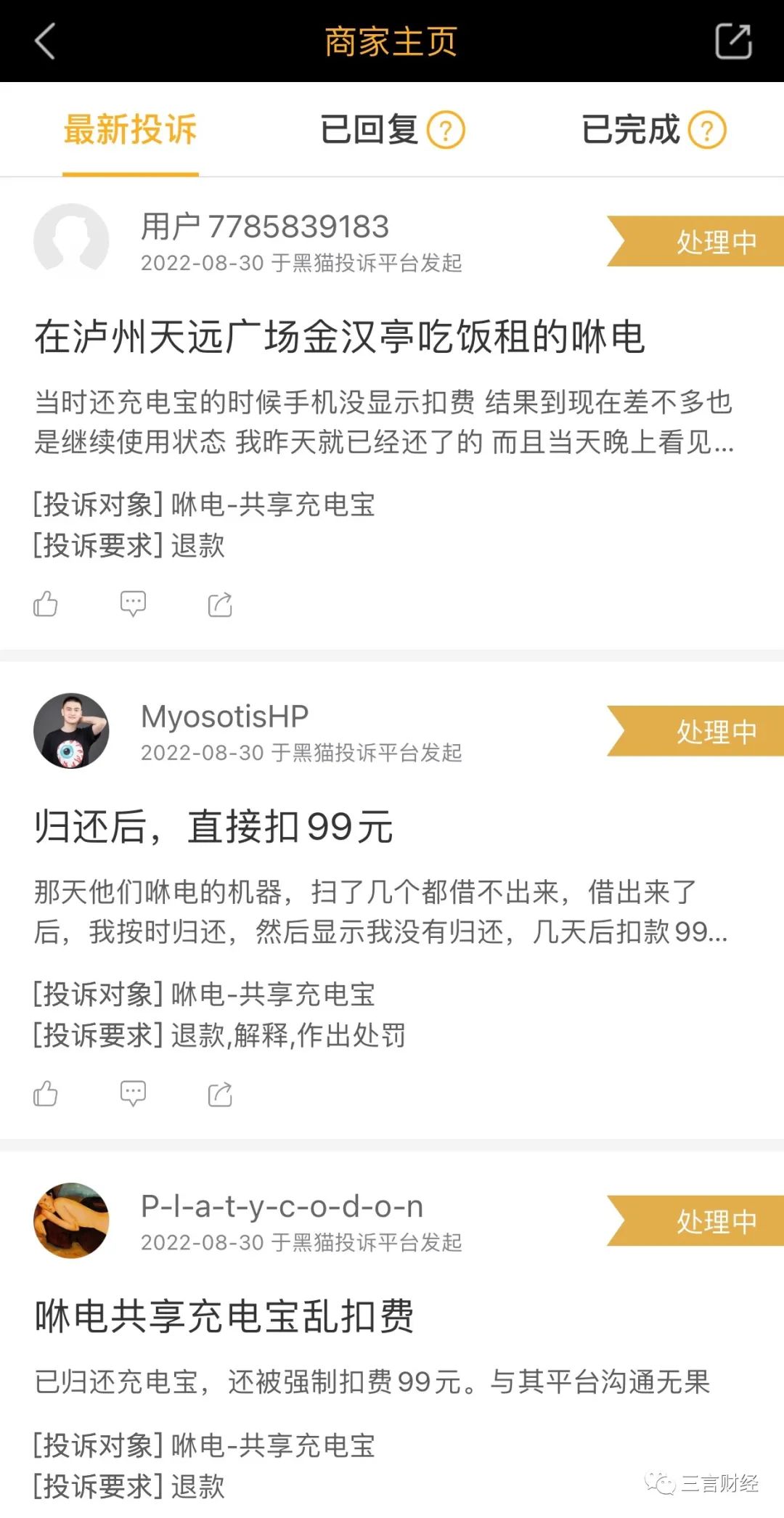This screenshot has width=784, height=1518.
Task: Comment on the complaint from 用户7785839183
Action: [133, 604]
